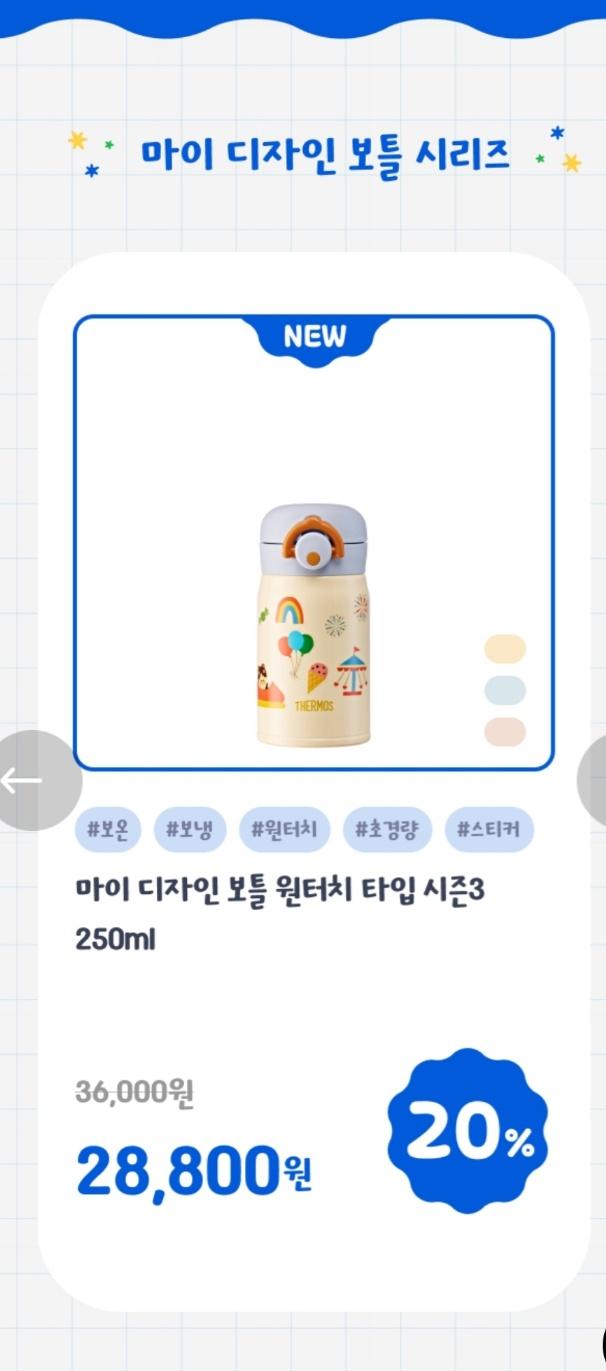Select the light blue color swatch
This screenshot has height=1371, width=606.
tap(505, 690)
